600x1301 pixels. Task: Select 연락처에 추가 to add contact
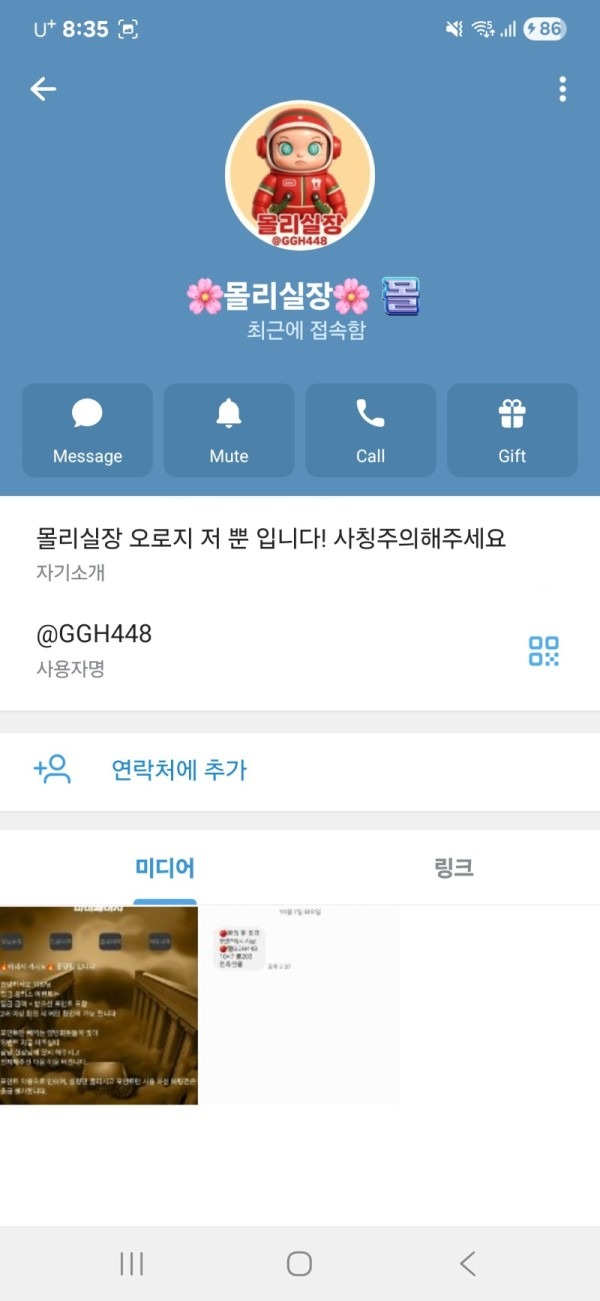178,770
